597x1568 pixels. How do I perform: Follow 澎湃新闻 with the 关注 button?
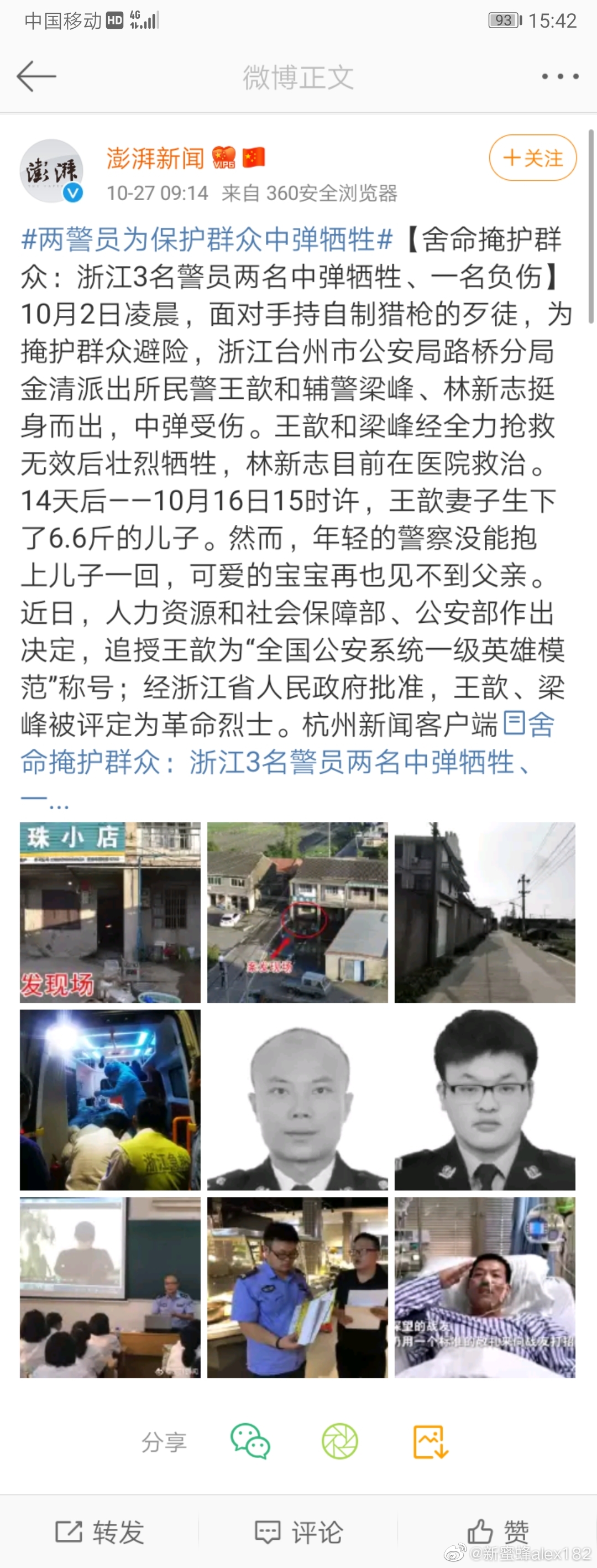[x=532, y=158]
